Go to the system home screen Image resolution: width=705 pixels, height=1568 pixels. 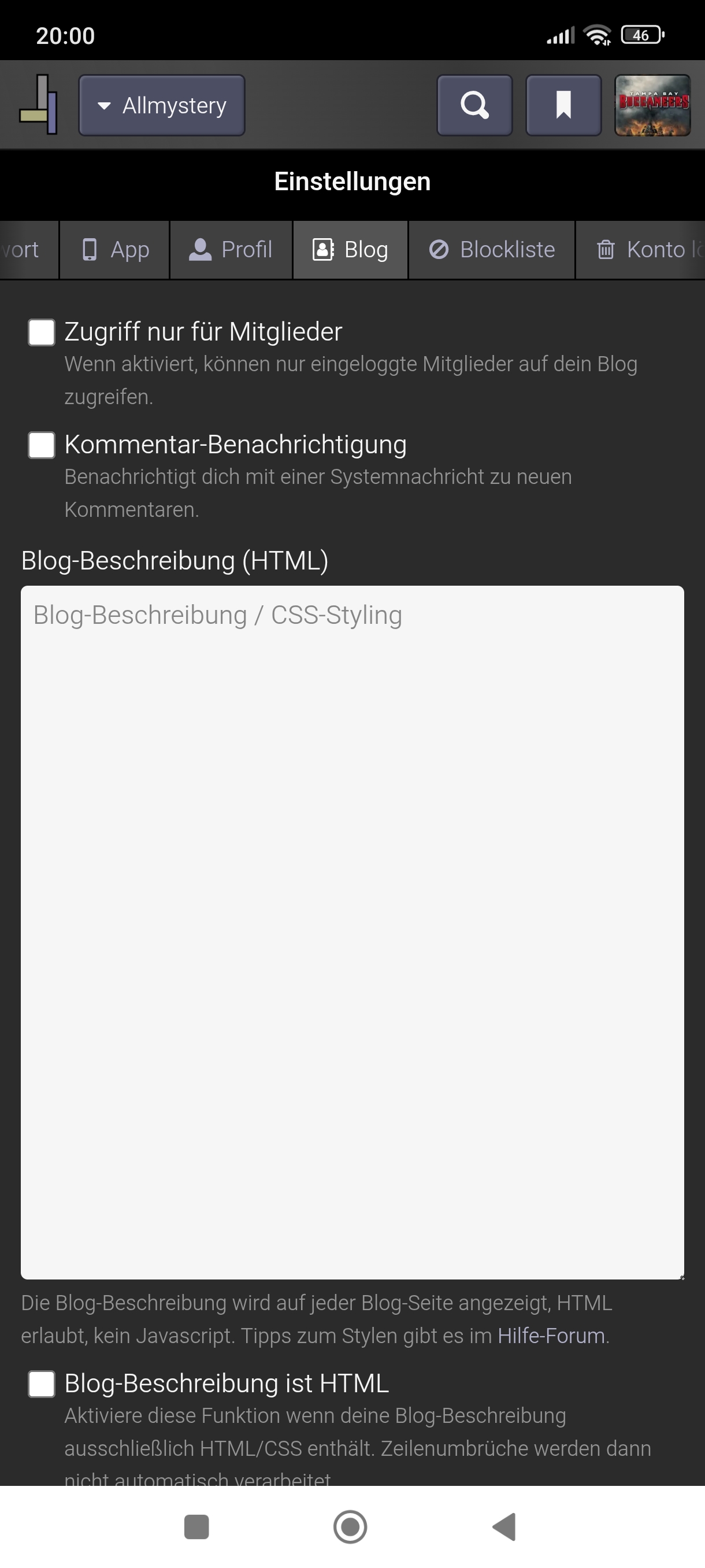(x=350, y=1526)
